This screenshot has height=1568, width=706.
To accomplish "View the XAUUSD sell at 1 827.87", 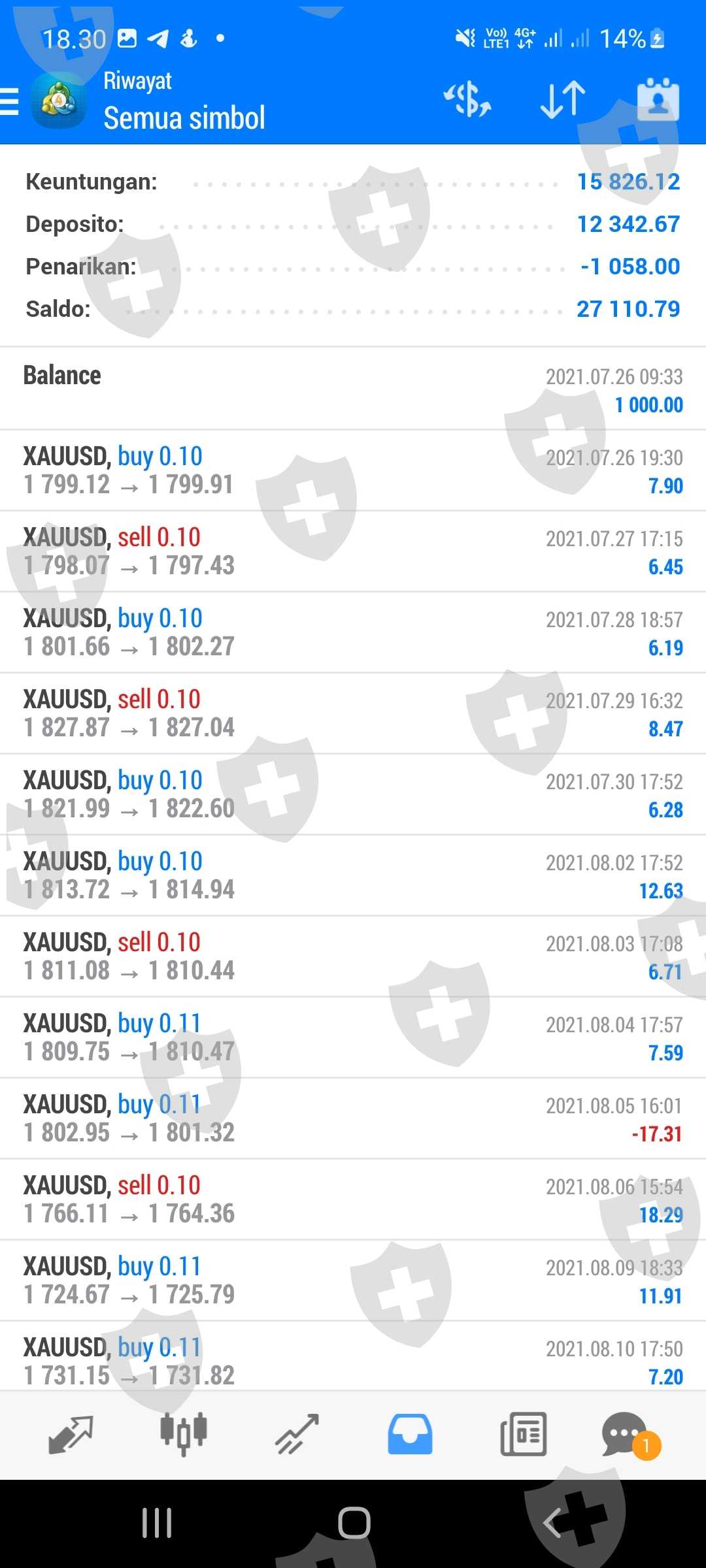I will click(x=353, y=713).
